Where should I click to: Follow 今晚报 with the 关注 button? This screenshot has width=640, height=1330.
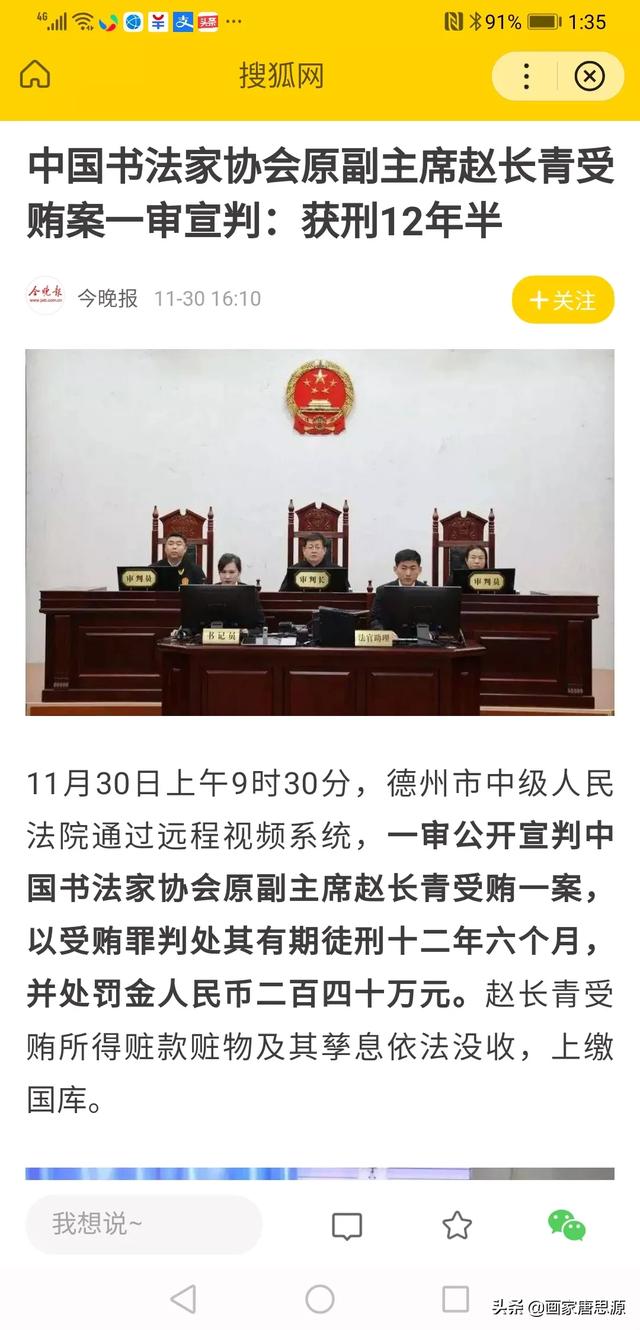pyautogui.click(x=562, y=300)
